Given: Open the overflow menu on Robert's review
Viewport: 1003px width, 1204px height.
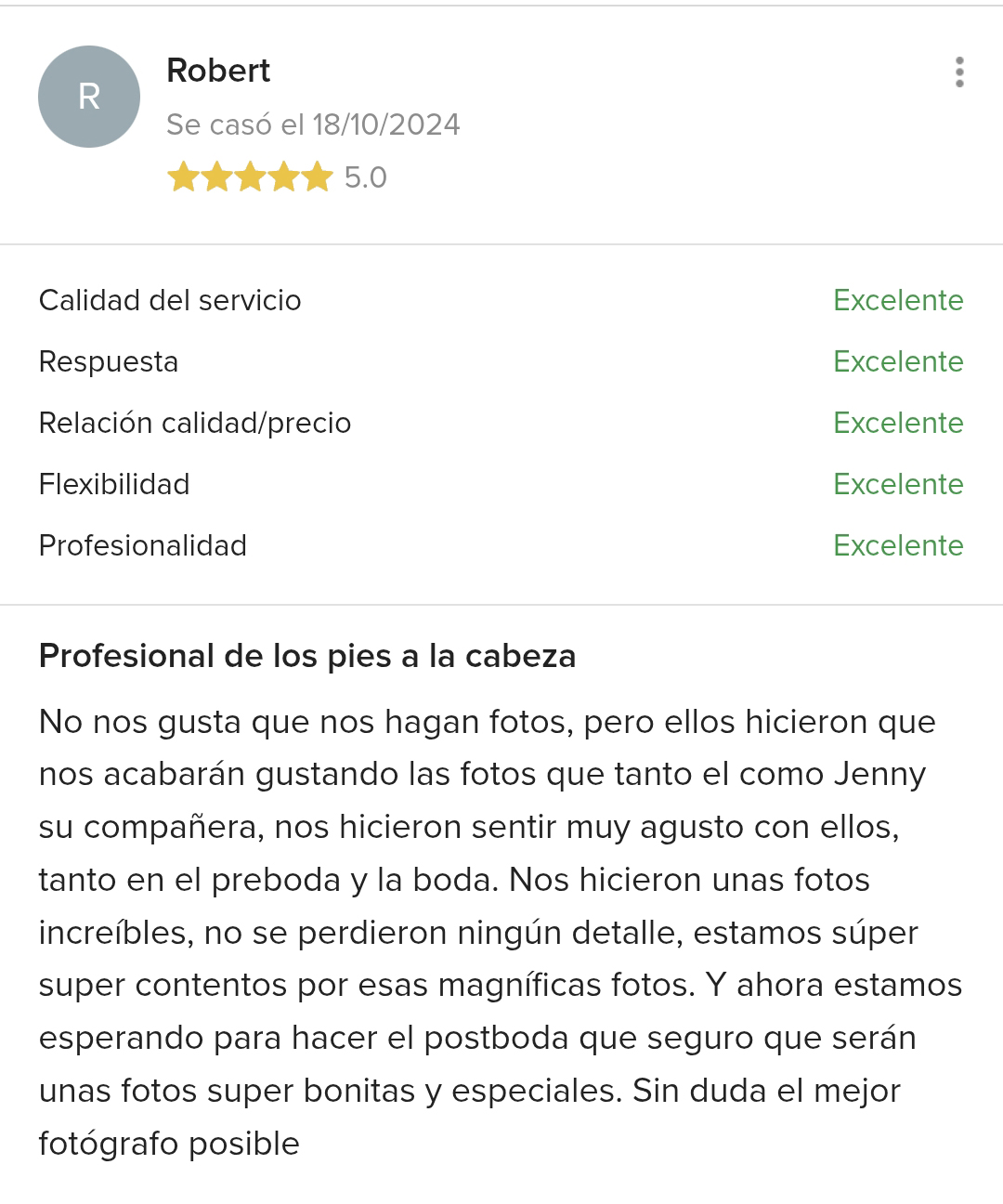Looking at the screenshot, I should [959, 72].
